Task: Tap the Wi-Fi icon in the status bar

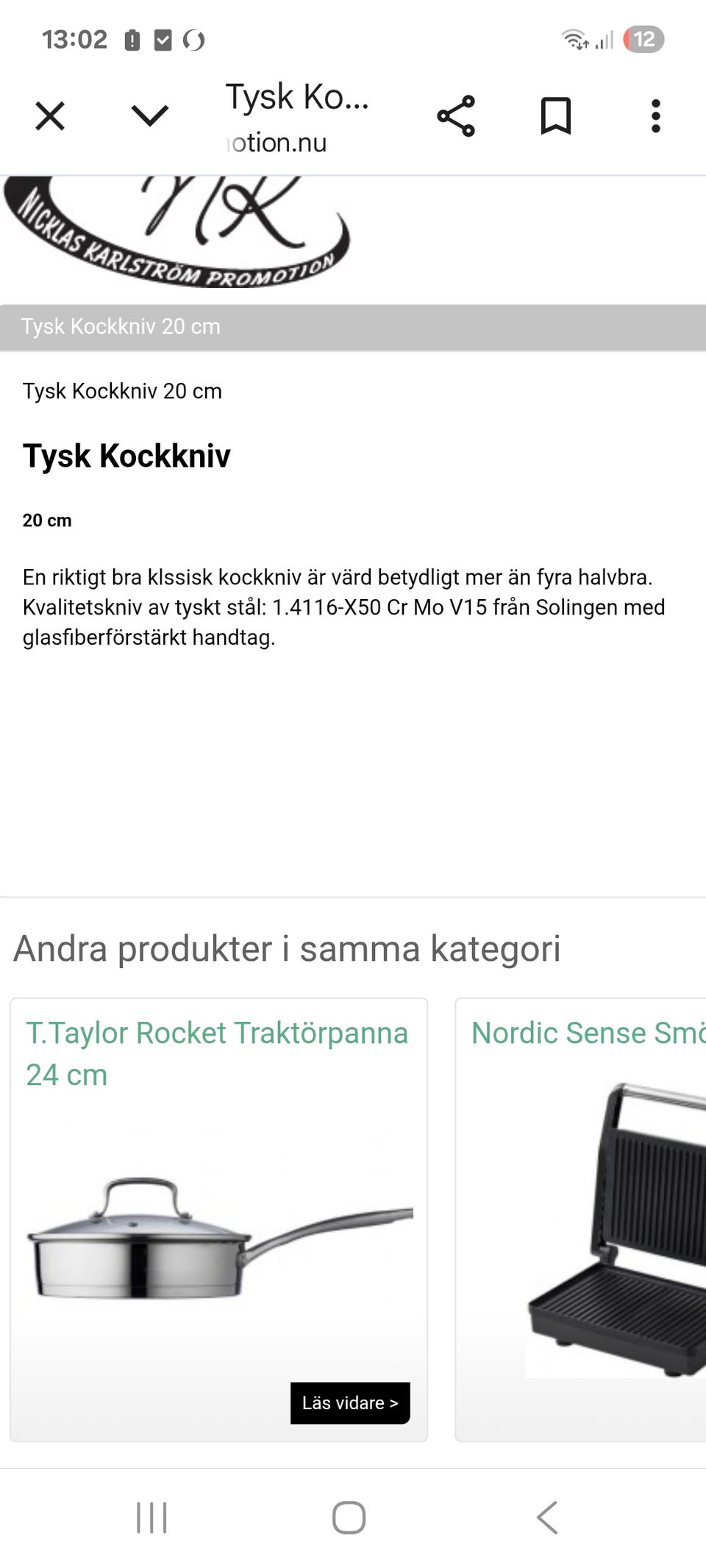Action: coord(575,38)
